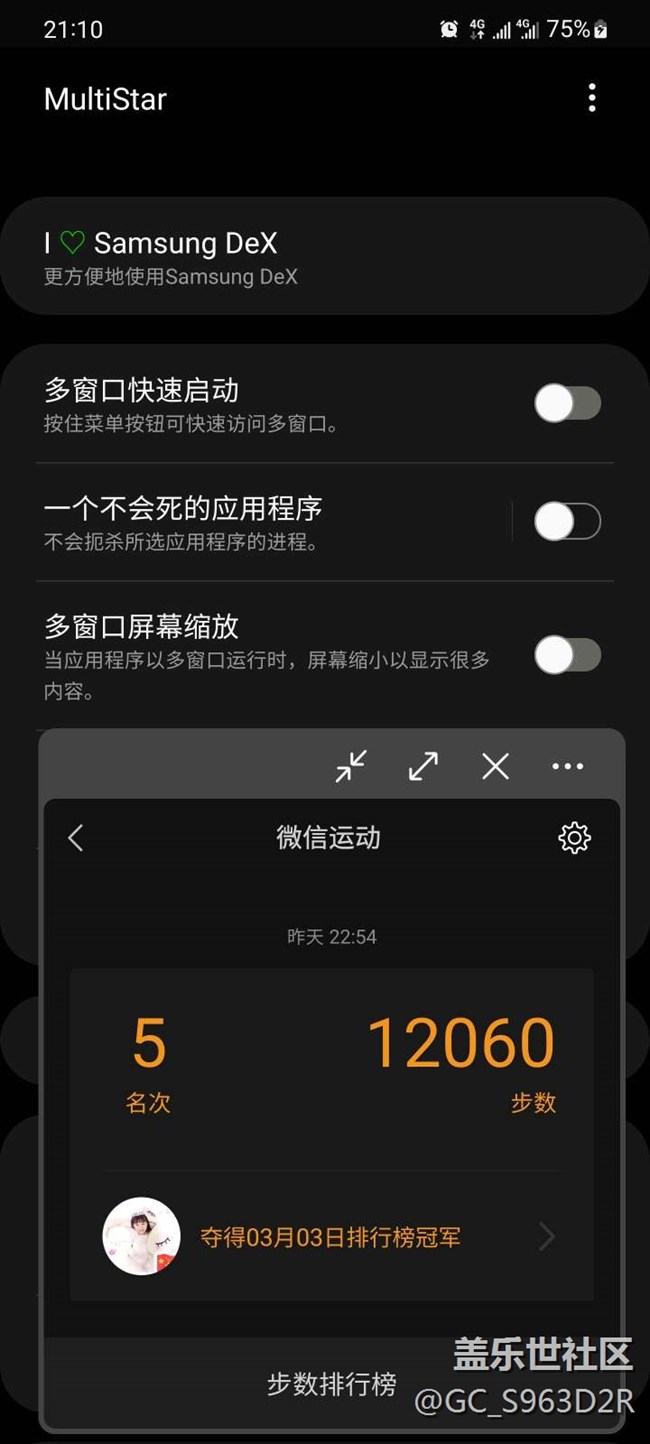Open 微信运动 settings gear
The width and height of the screenshot is (650, 1444).
pyautogui.click(x=574, y=837)
